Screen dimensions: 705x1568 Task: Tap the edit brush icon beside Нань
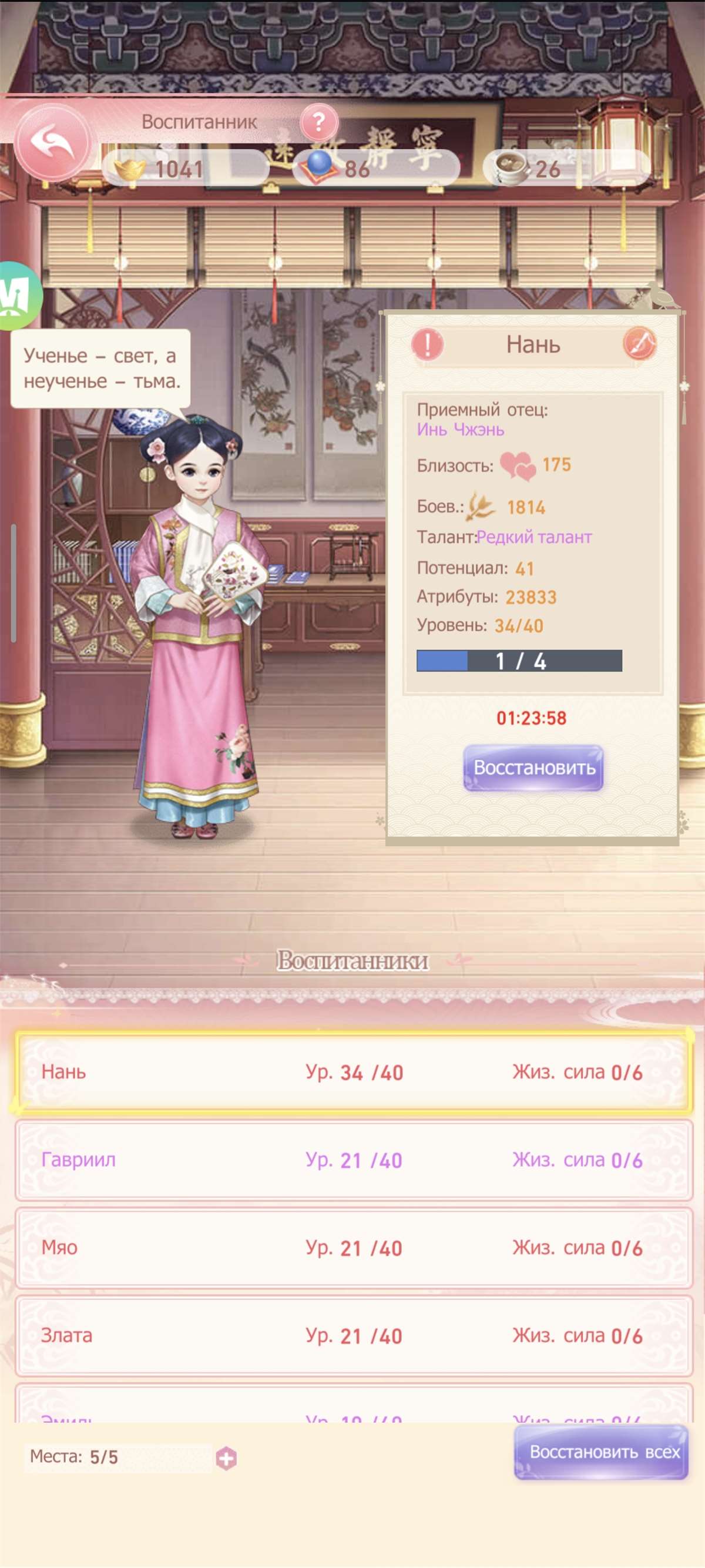[639, 344]
